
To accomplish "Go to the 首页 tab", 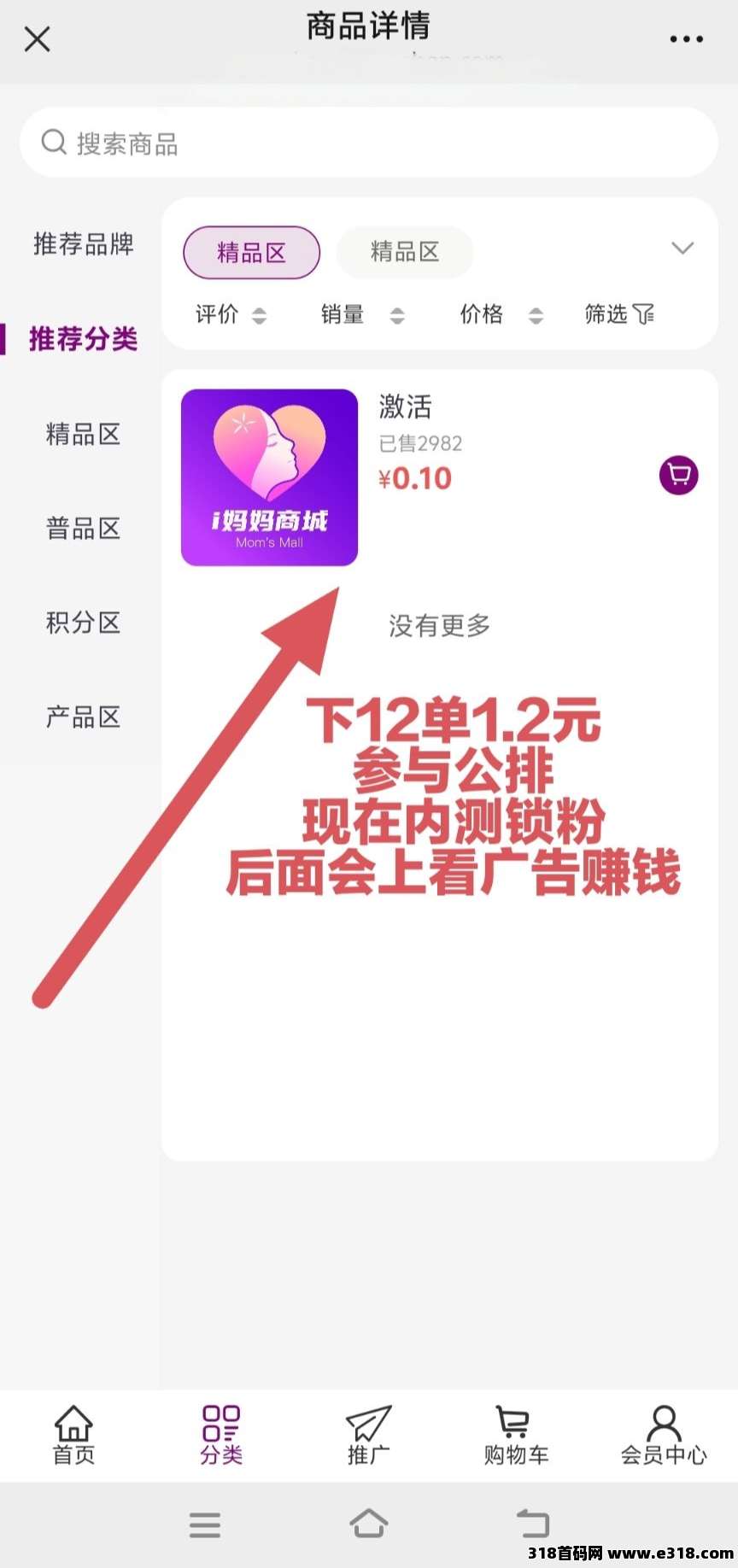I will pos(73,1435).
